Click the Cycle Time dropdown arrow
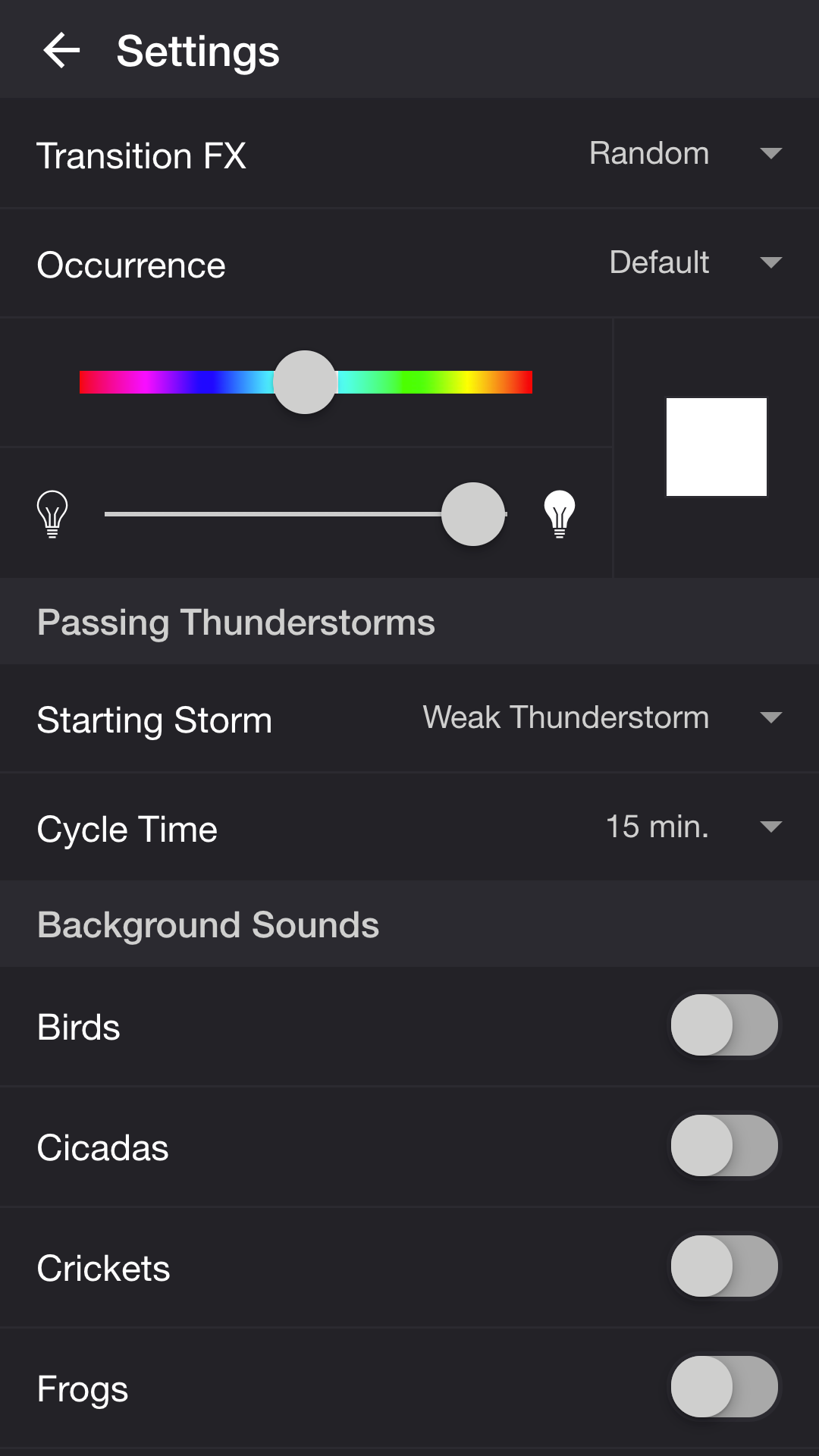The height and width of the screenshot is (1456, 819). tap(771, 827)
